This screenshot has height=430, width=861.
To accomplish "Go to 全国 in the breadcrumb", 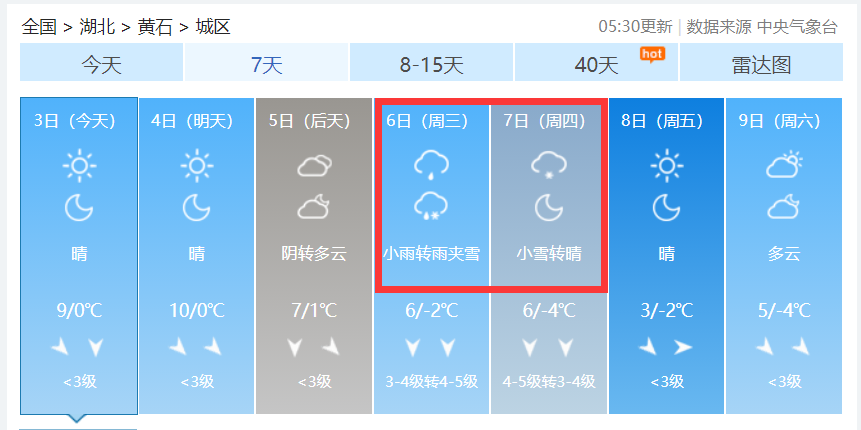I will click(39, 27).
